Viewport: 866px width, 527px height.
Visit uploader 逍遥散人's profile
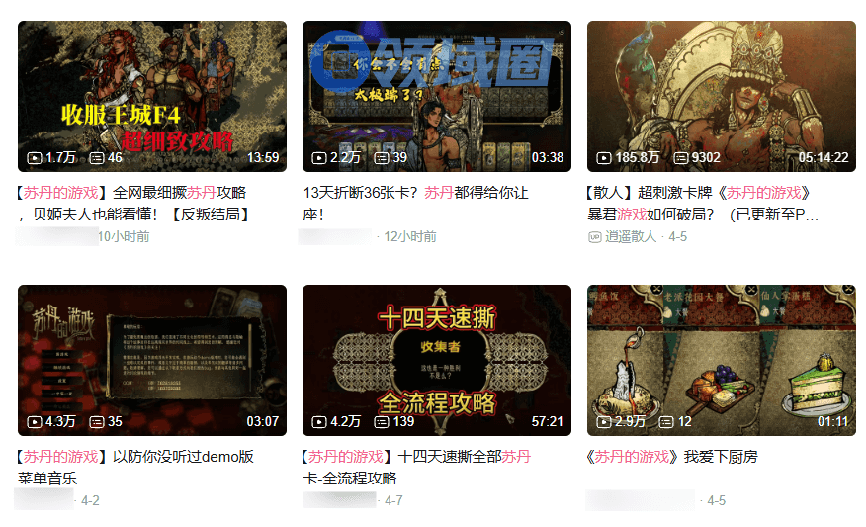point(629,237)
